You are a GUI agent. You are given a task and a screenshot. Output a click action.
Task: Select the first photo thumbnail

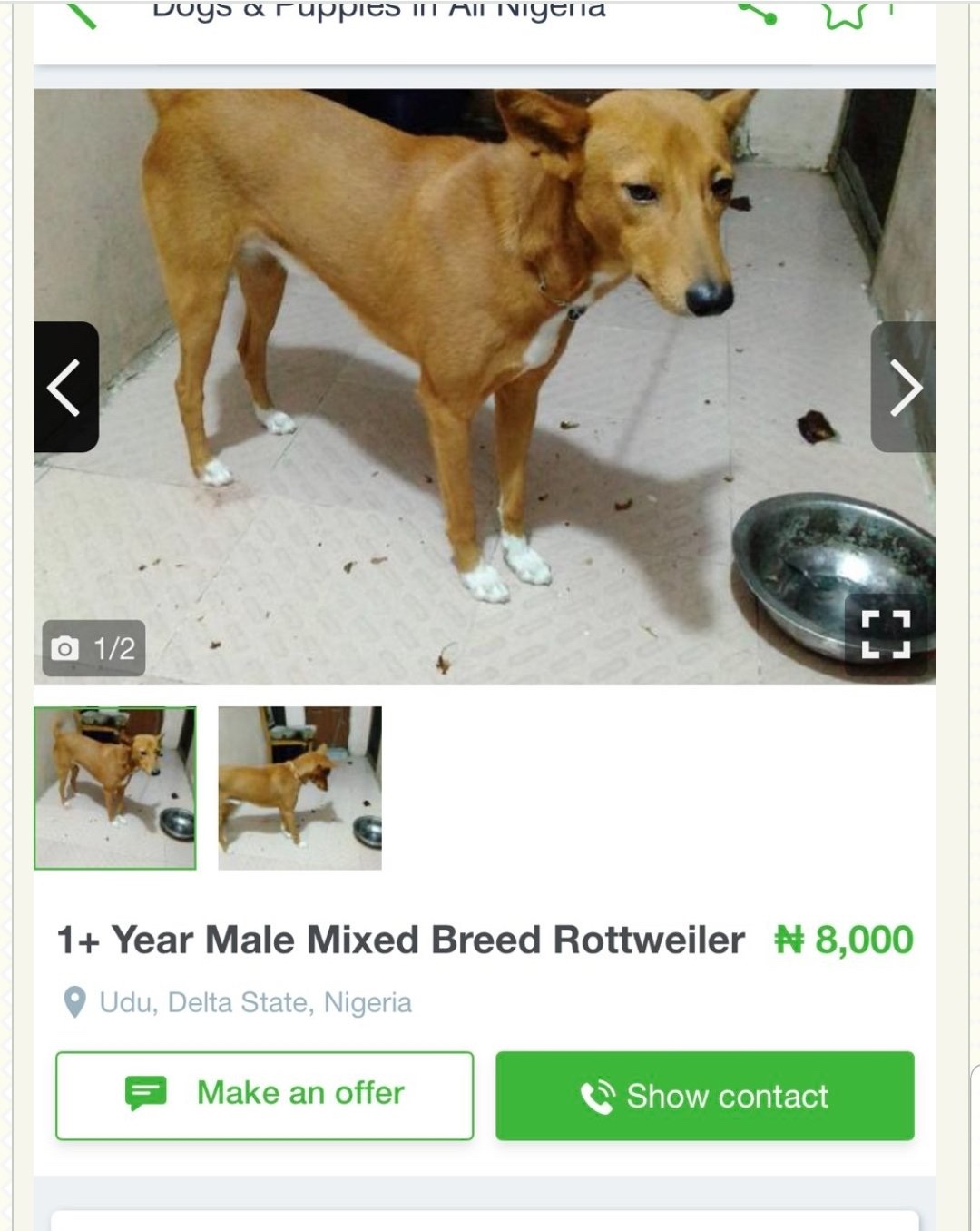click(115, 788)
